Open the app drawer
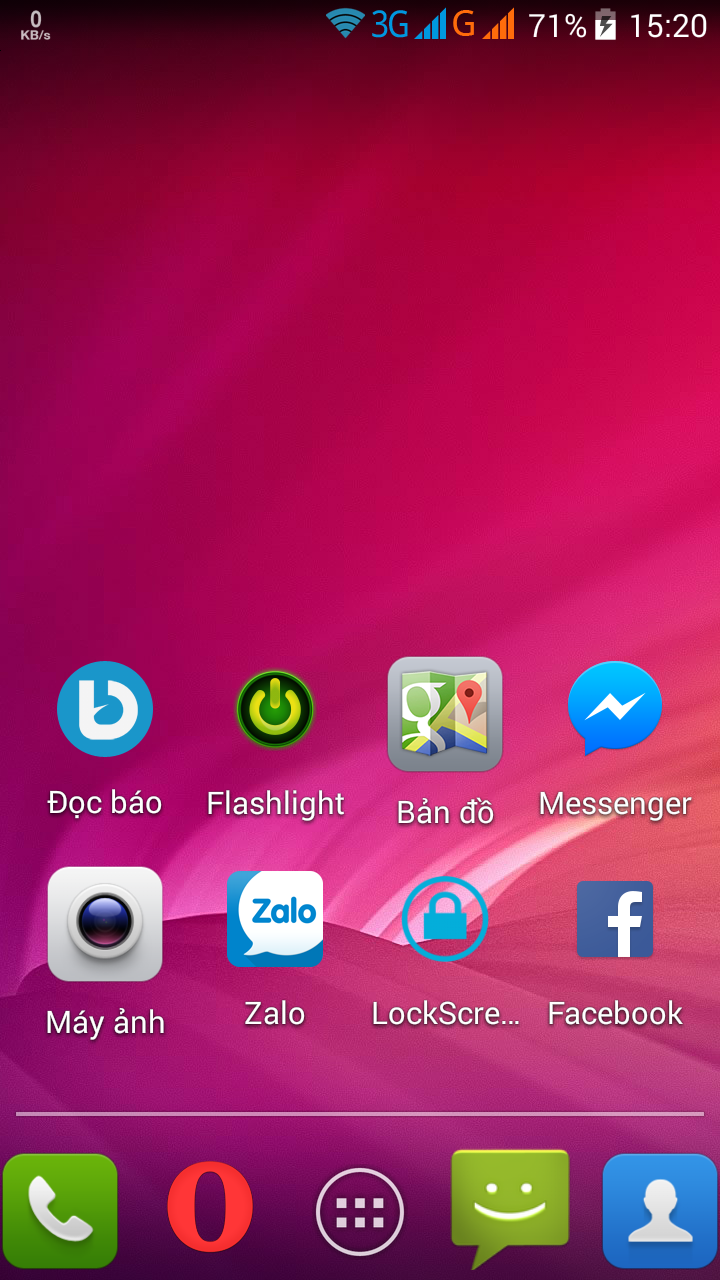This screenshot has height=1280, width=720. (360, 1212)
